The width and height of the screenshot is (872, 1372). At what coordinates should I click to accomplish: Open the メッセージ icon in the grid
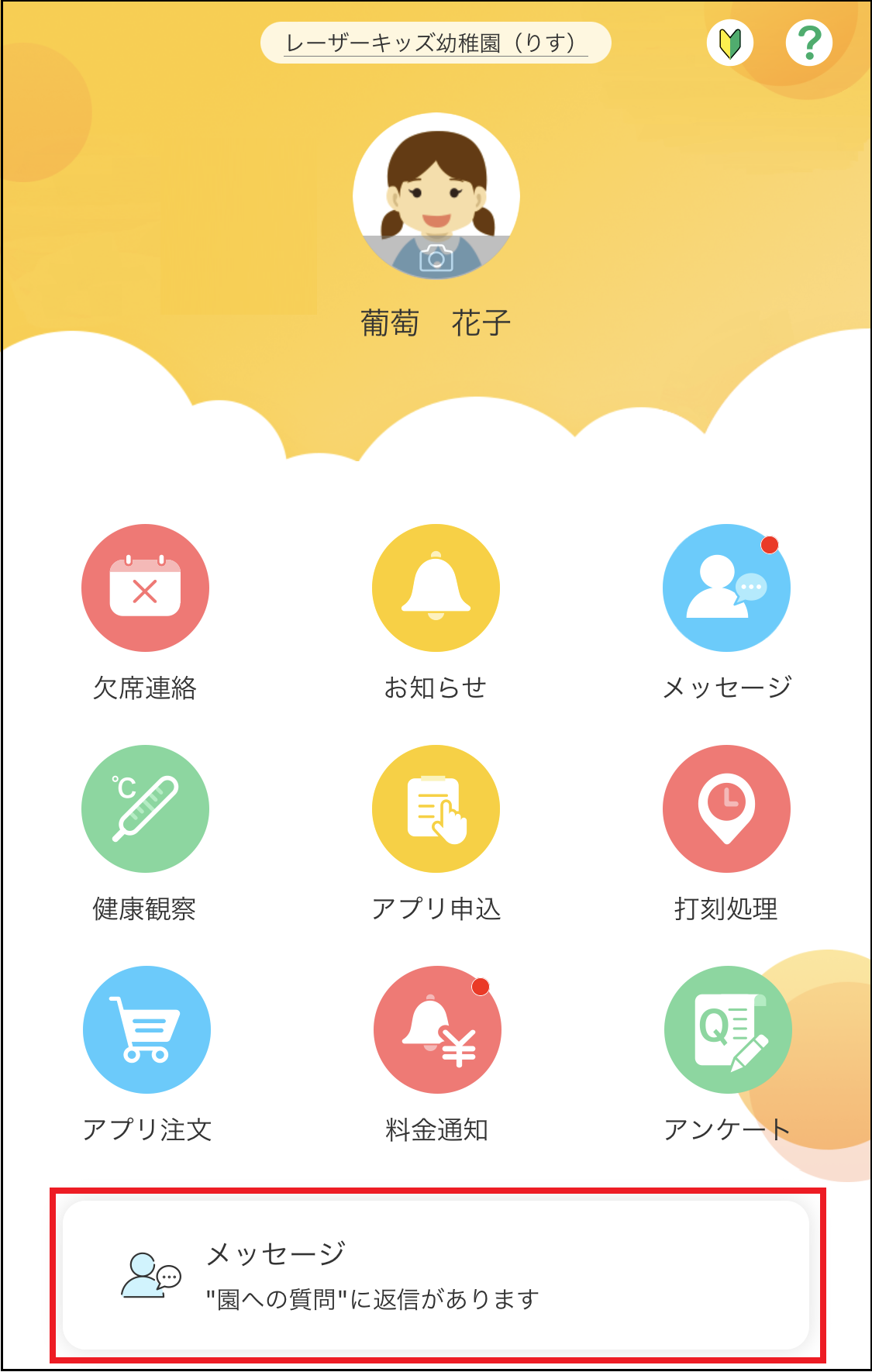point(726,588)
